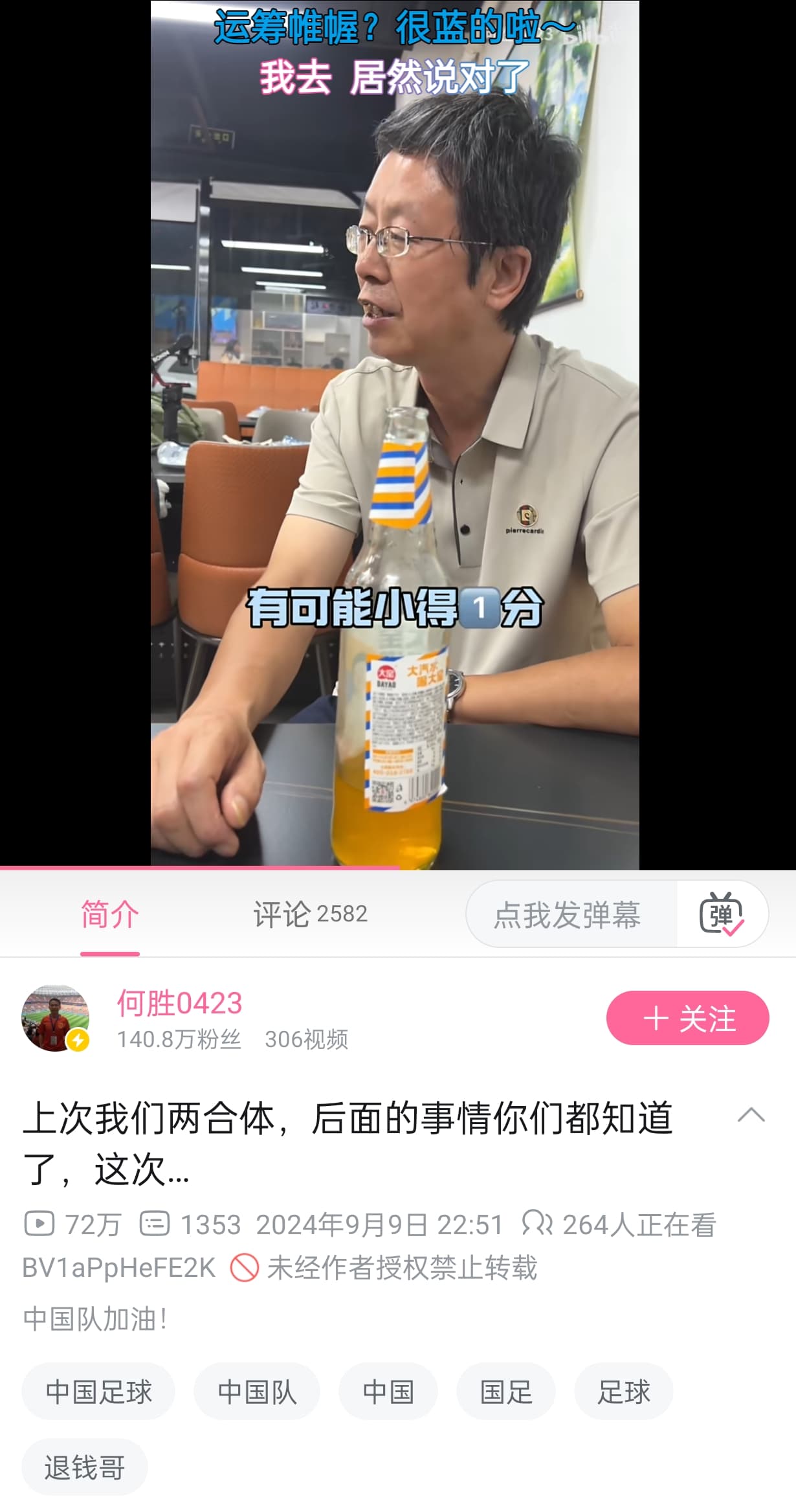Open 何胜0423's profile avatar
The height and width of the screenshot is (1512, 796).
pos(56,1019)
